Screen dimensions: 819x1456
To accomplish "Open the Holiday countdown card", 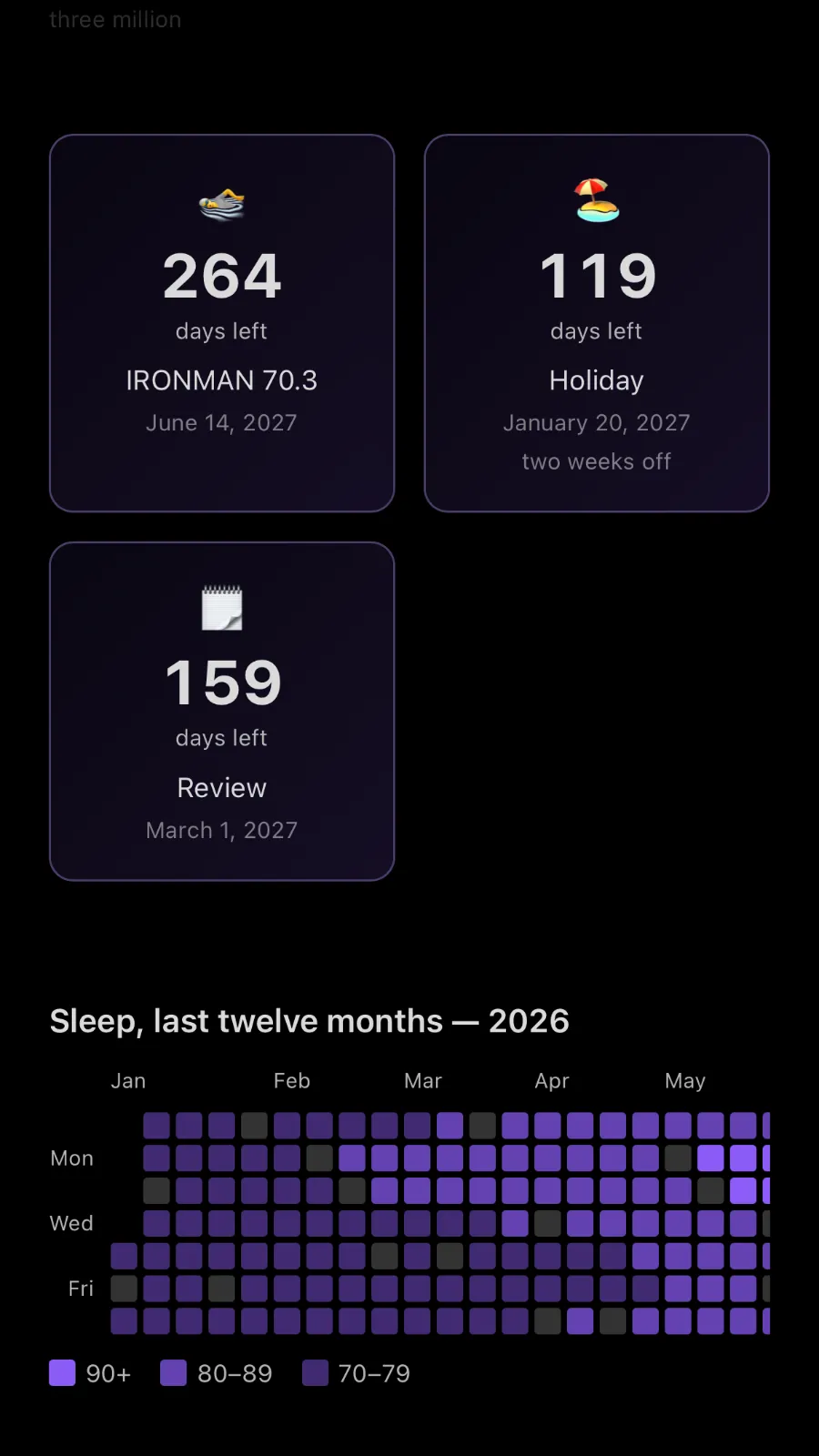I will click(597, 323).
